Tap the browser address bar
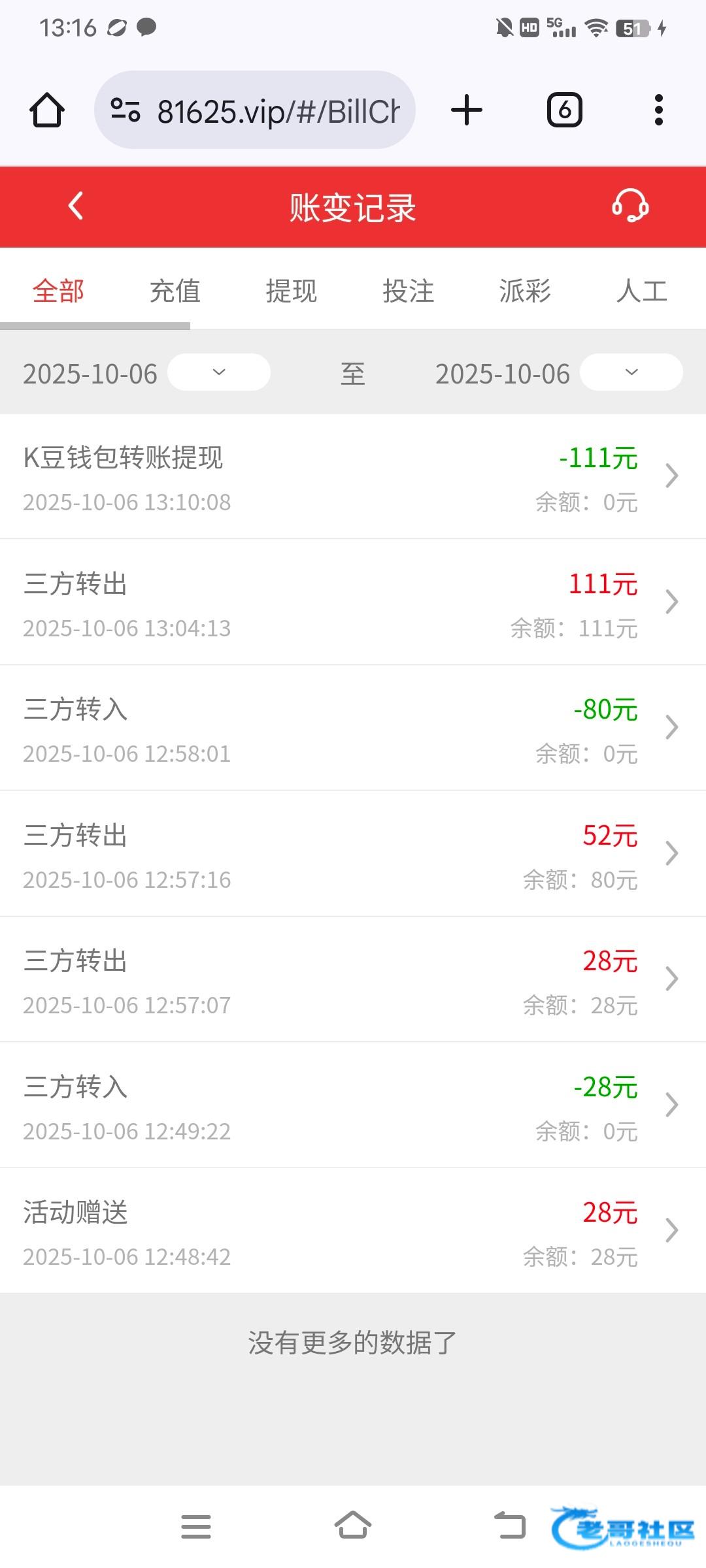 pyautogui.click(x=255, y=110)
